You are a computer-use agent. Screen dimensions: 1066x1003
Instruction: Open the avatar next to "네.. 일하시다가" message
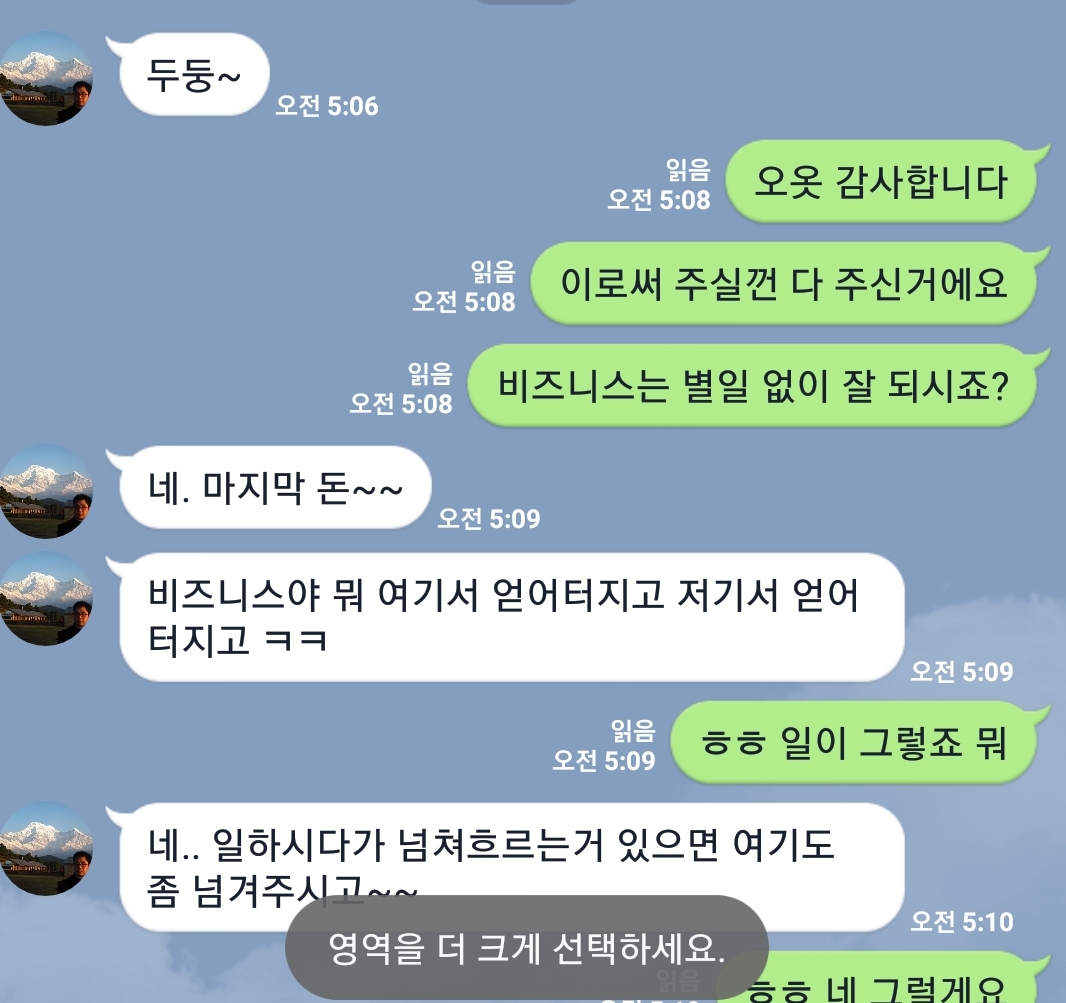click(x=47, y=848)
